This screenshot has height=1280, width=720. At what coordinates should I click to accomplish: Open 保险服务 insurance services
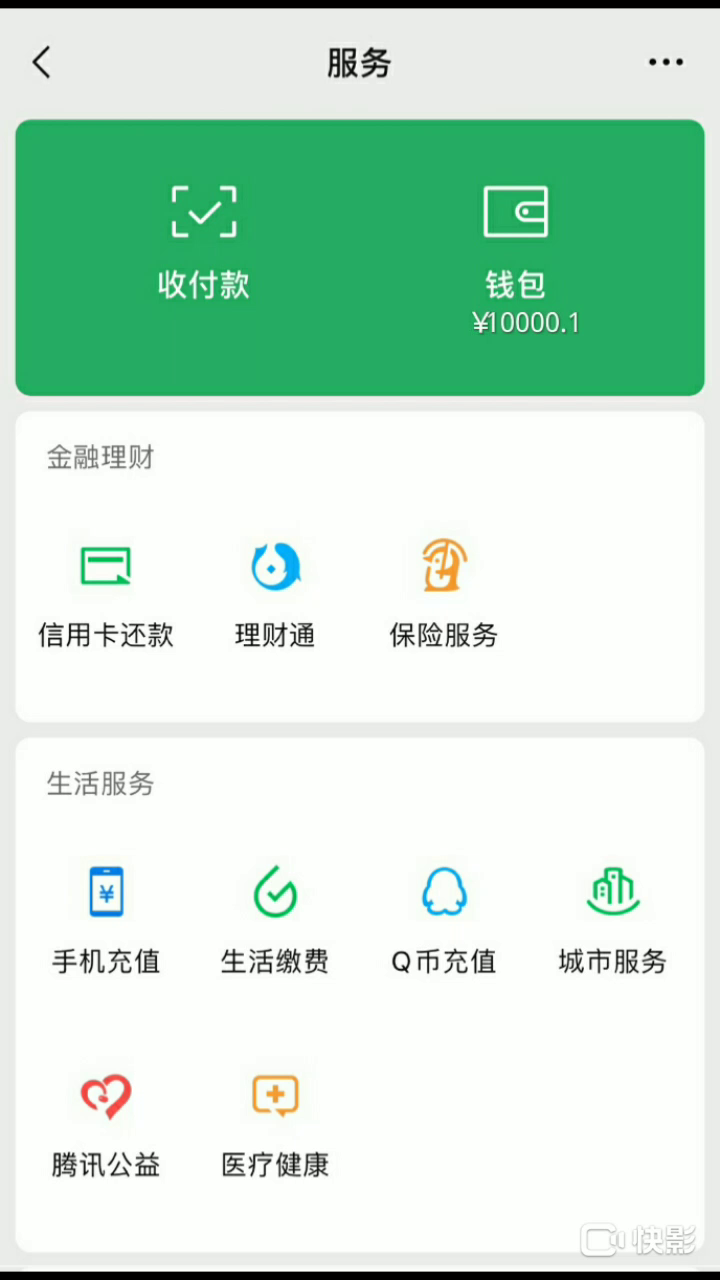pyautogui.click(x=444, y=592)
